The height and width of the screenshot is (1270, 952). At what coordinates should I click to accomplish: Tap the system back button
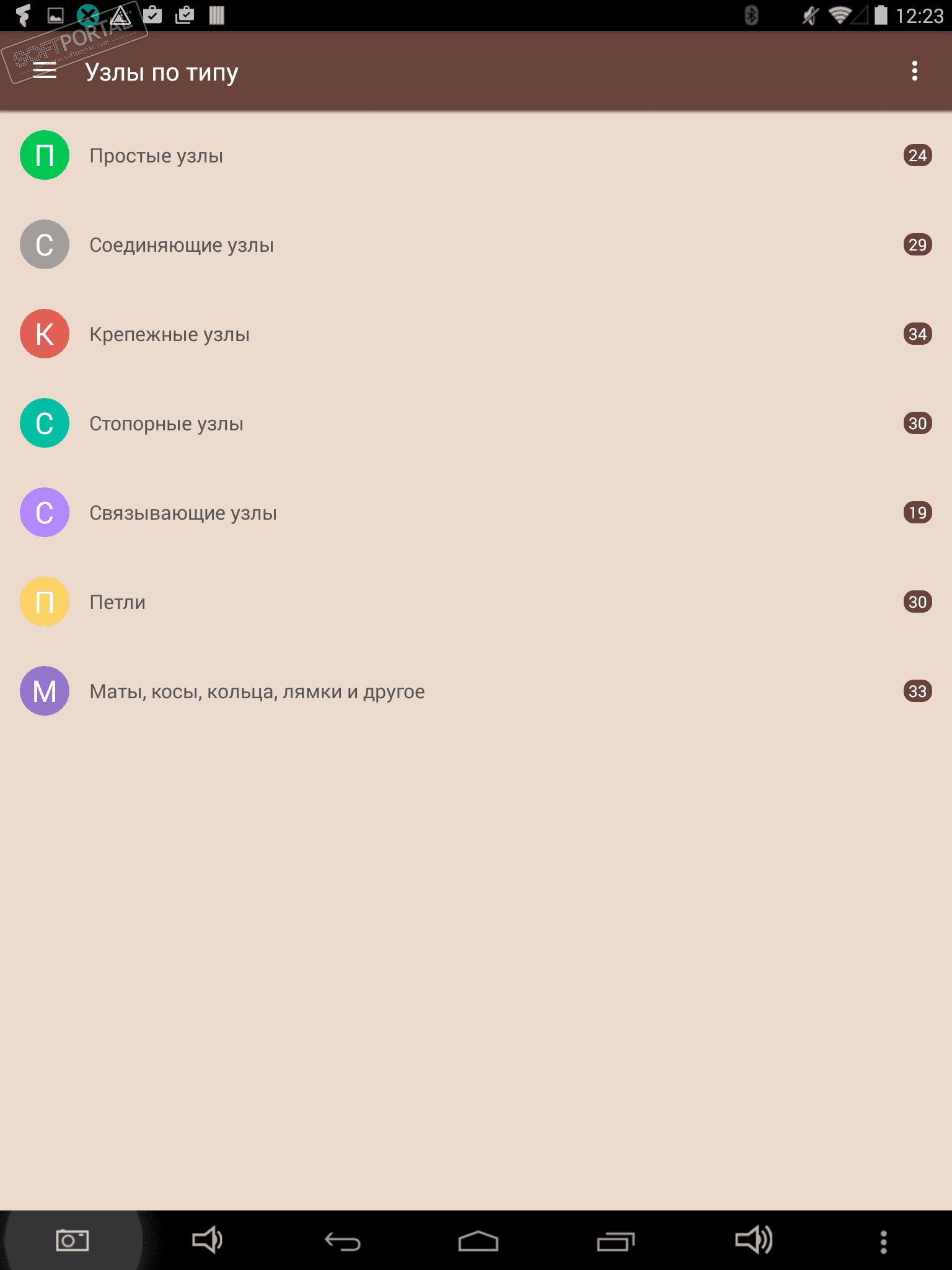(342, 1241)
